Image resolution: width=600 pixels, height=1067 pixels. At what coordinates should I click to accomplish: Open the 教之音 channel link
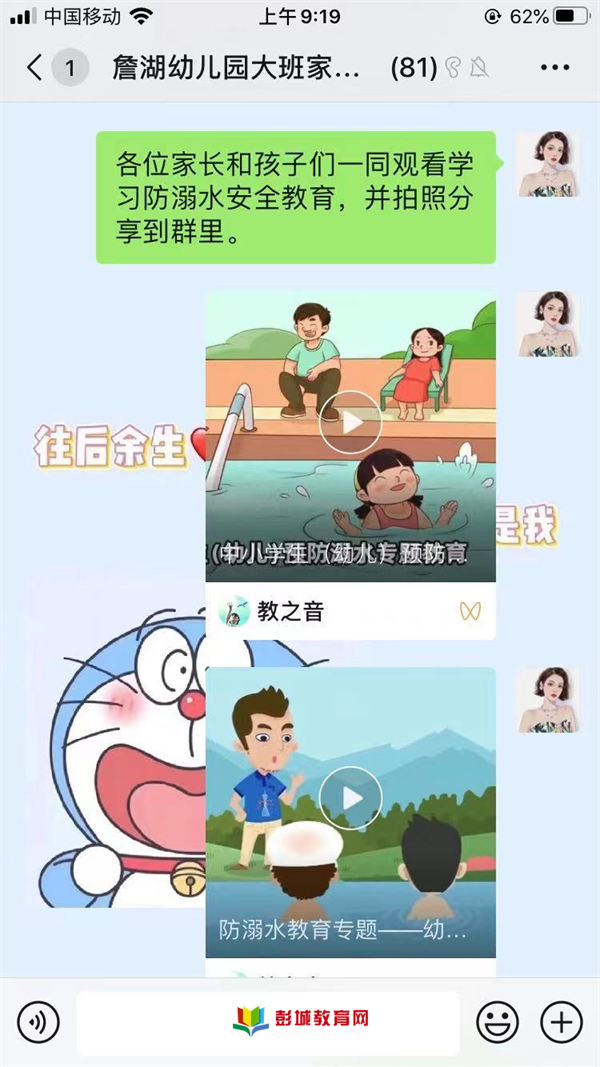(290, 612)
